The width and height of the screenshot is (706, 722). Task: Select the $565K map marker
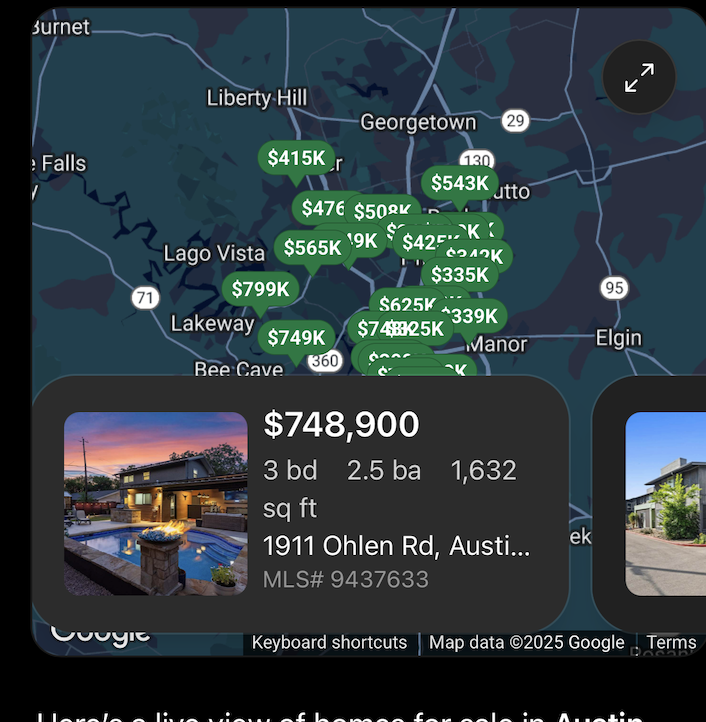coord(312,248)
